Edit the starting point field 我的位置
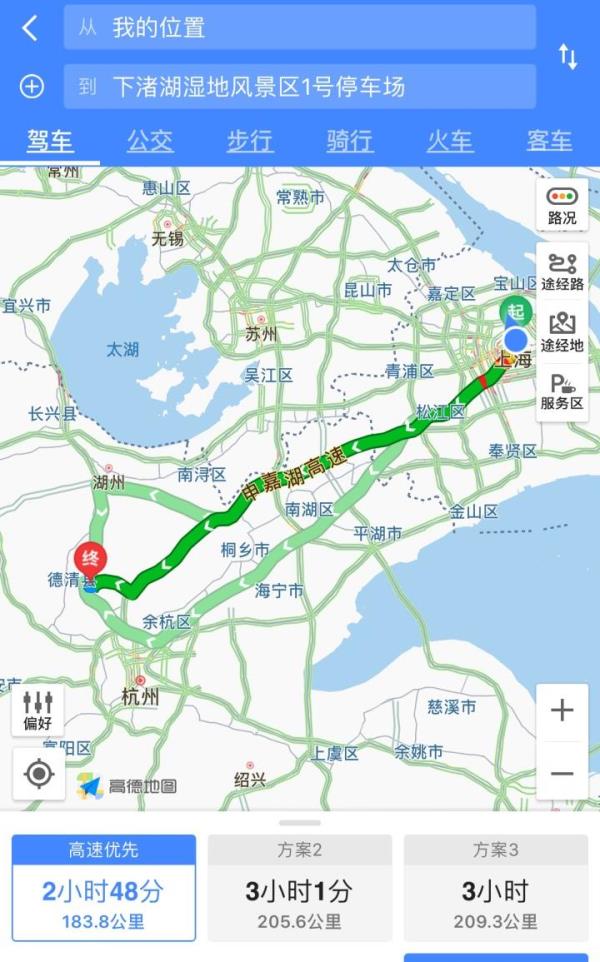600x962 pixels. click(299, 28)
